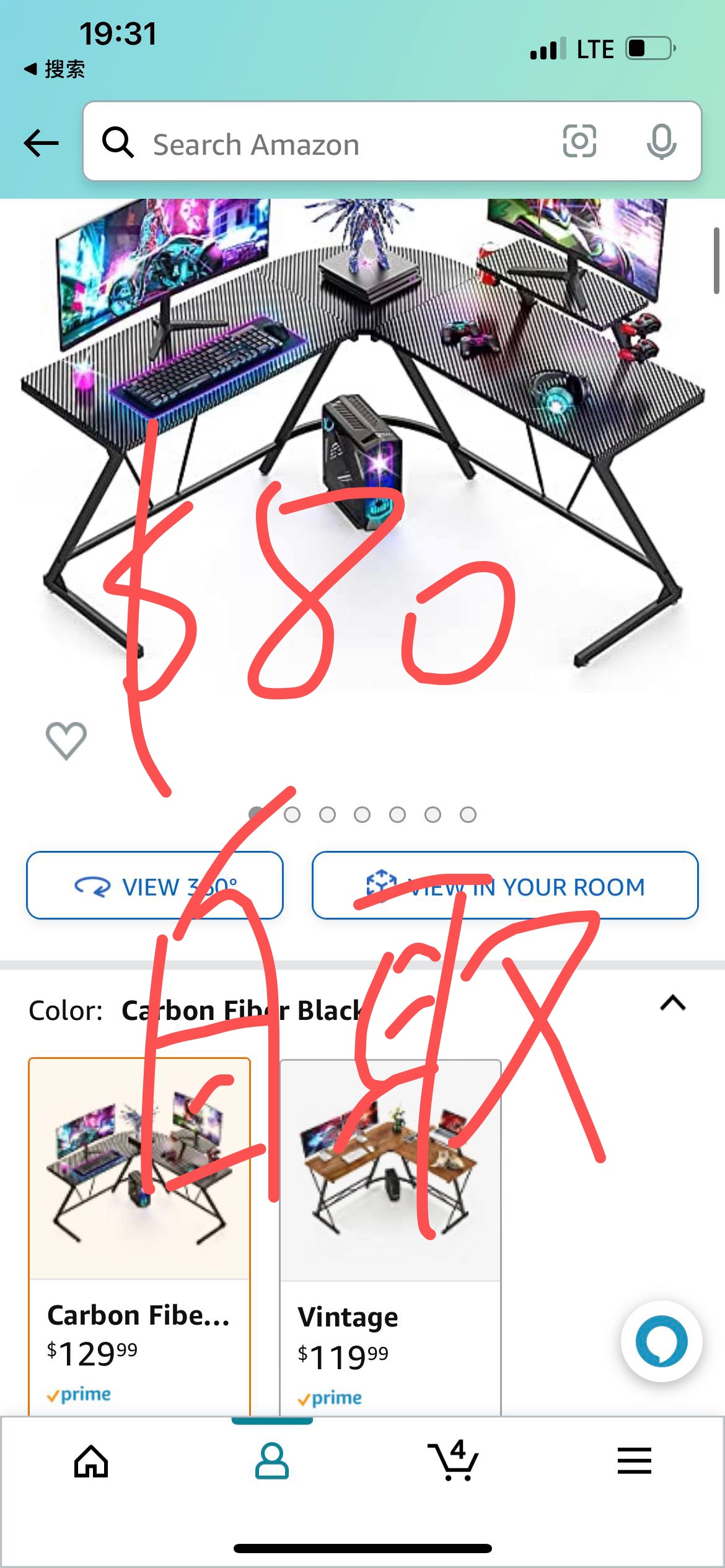This screenshot has height=1568, width=725.
Task: Add desk to wish list heart
Action: click(66, 739)
